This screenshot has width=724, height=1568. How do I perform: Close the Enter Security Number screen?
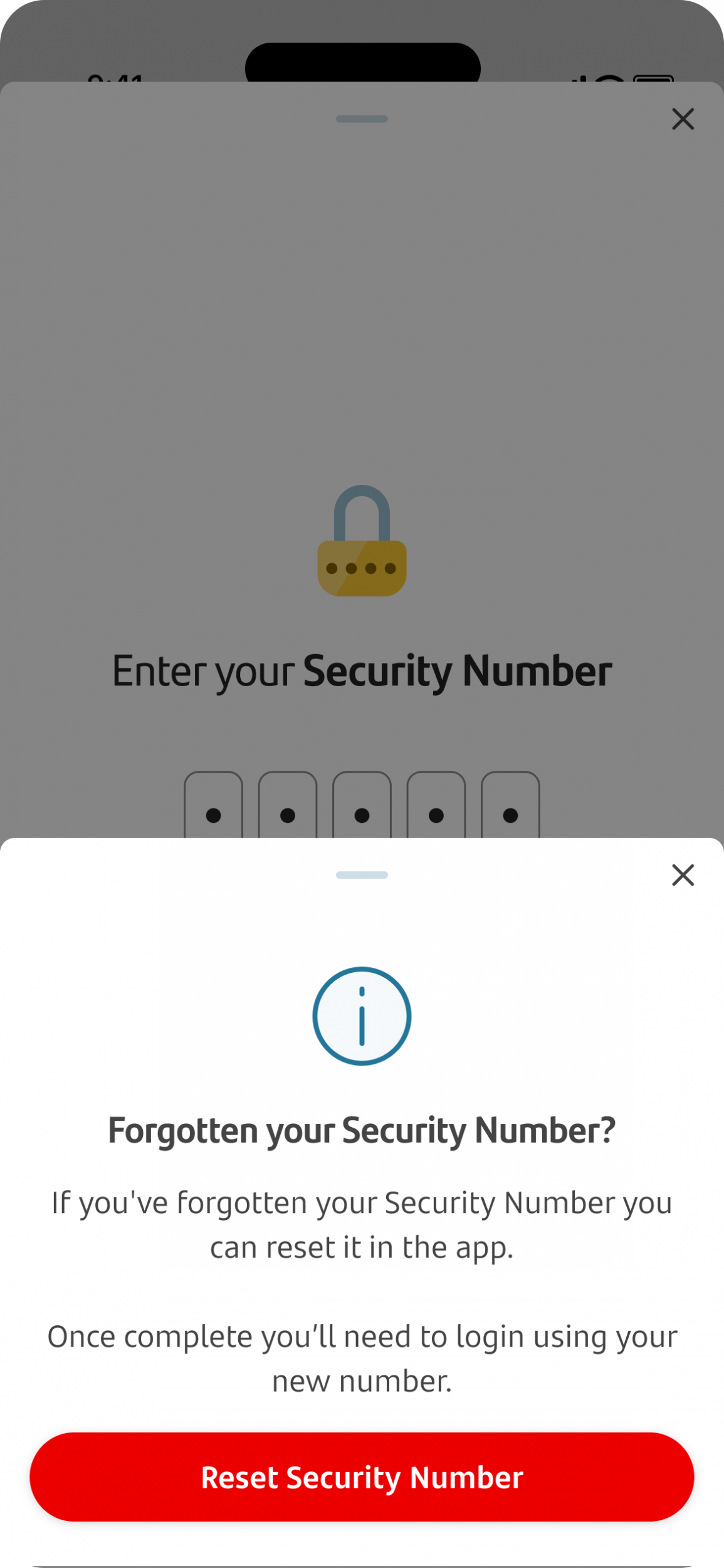[x=683, y=119]
